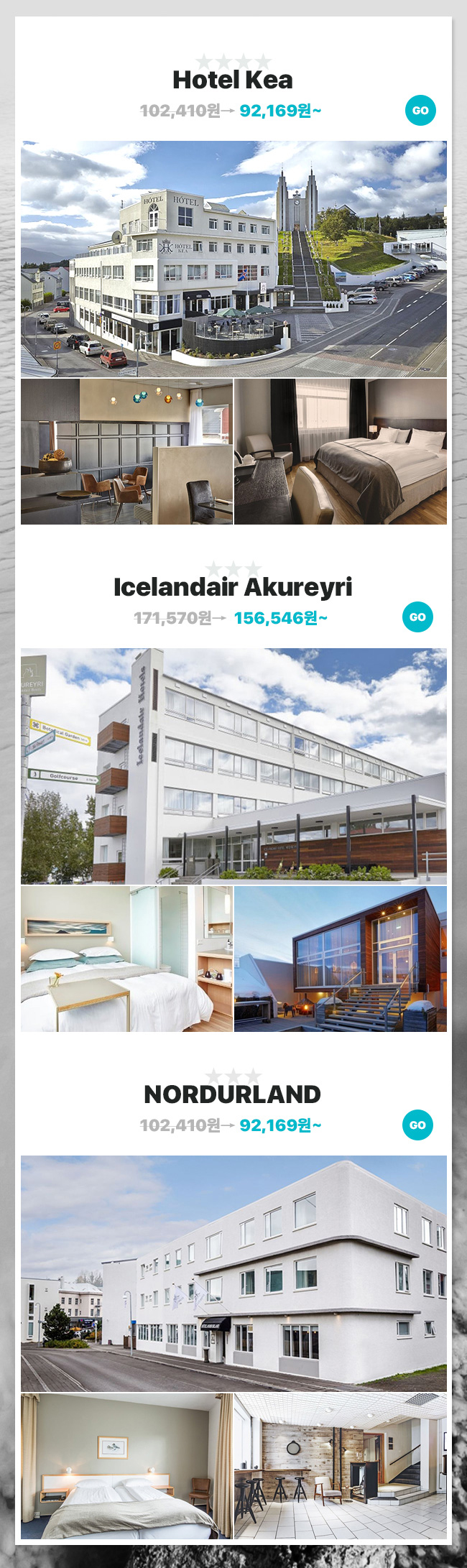Select the GO button beside NORDURLAND
Screen dimensions: 467x1568
pos(417,1125)
